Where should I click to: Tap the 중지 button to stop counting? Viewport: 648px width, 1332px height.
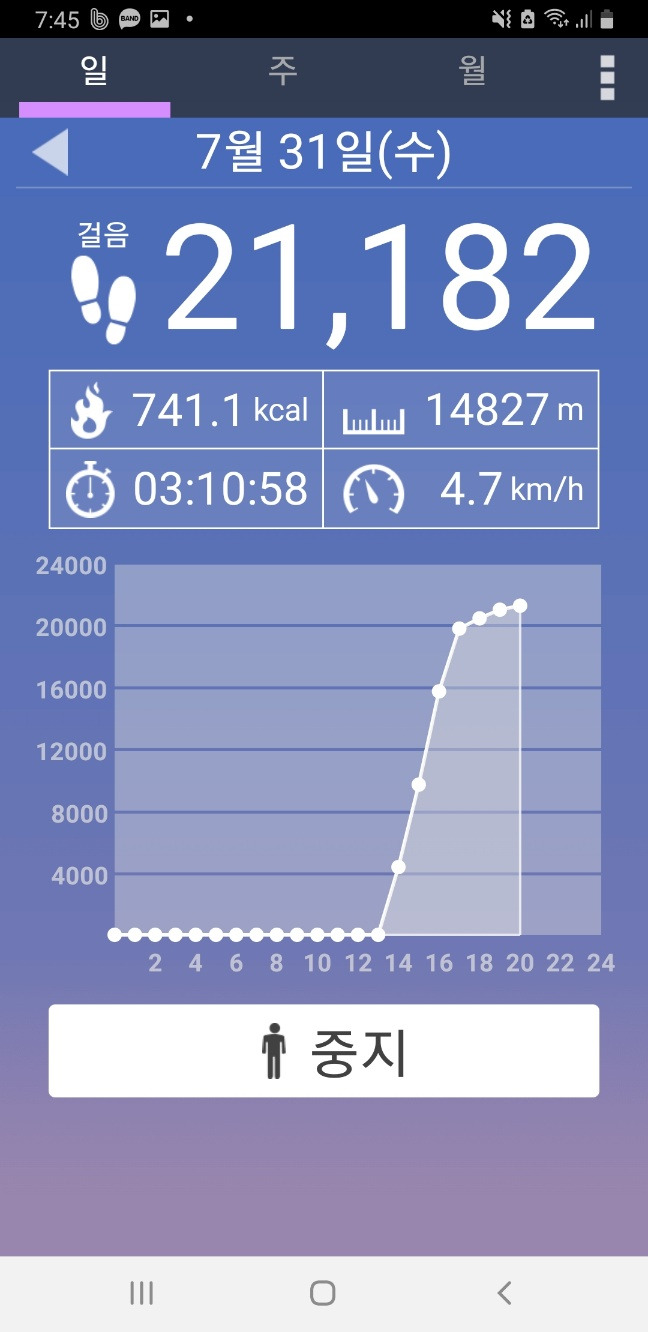(324, 1051)
